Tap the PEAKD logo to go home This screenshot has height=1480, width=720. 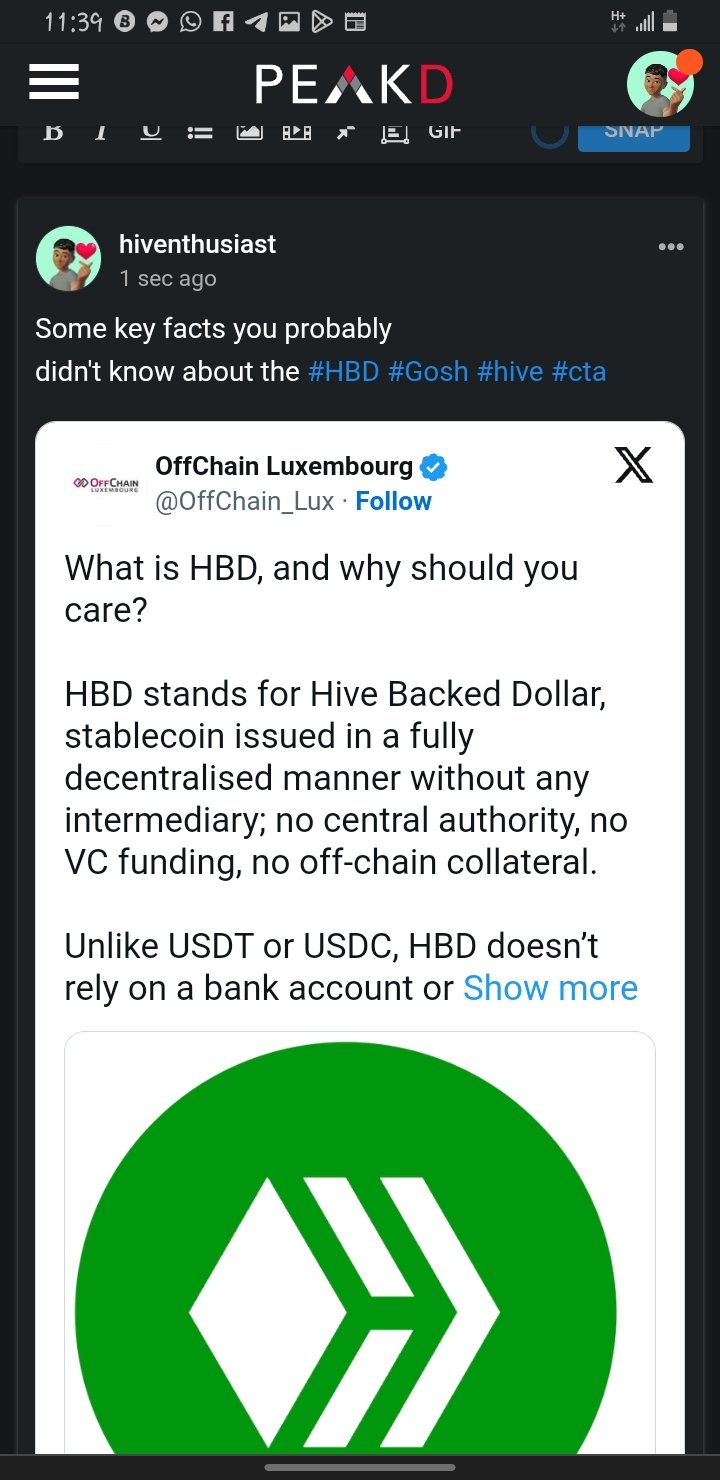point(354,85)
